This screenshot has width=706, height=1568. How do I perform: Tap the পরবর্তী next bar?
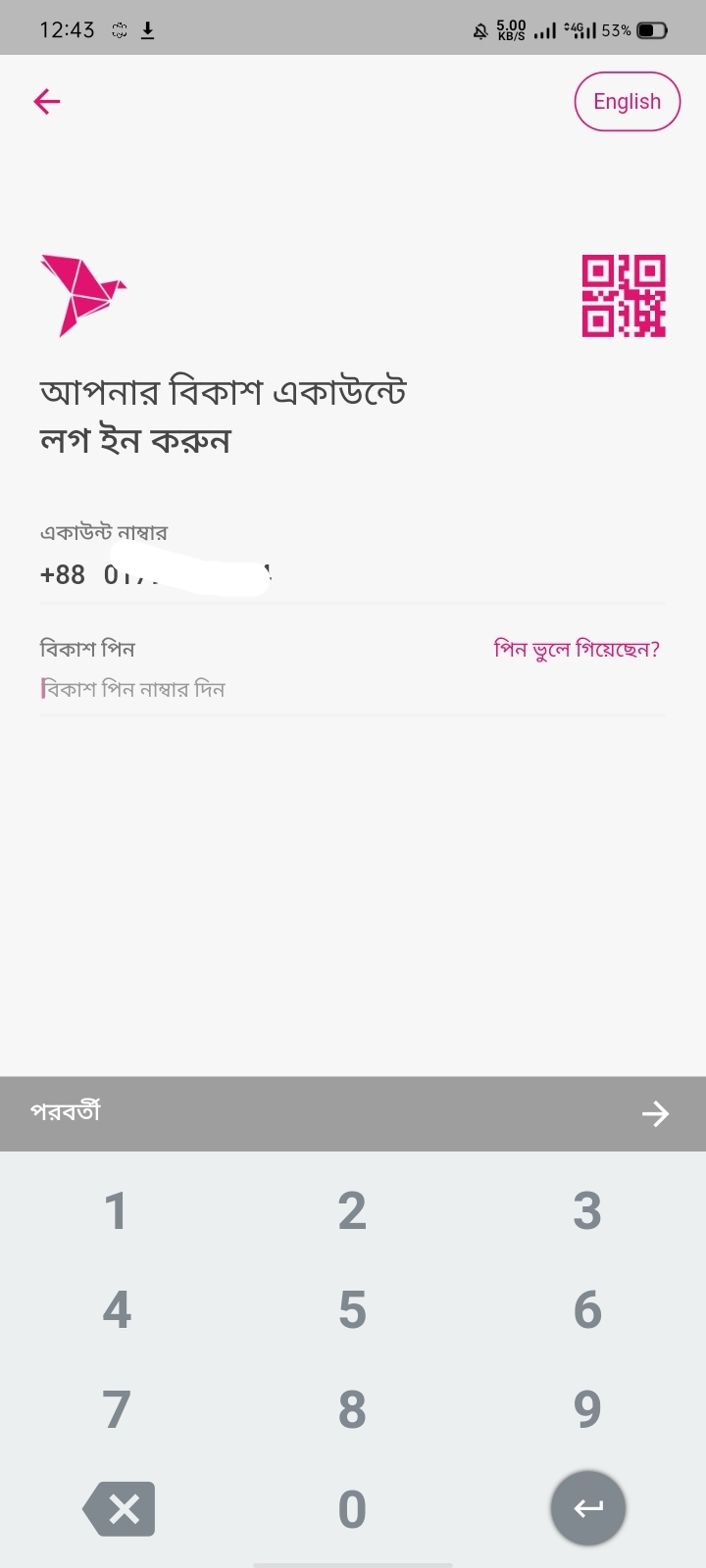353,1113
